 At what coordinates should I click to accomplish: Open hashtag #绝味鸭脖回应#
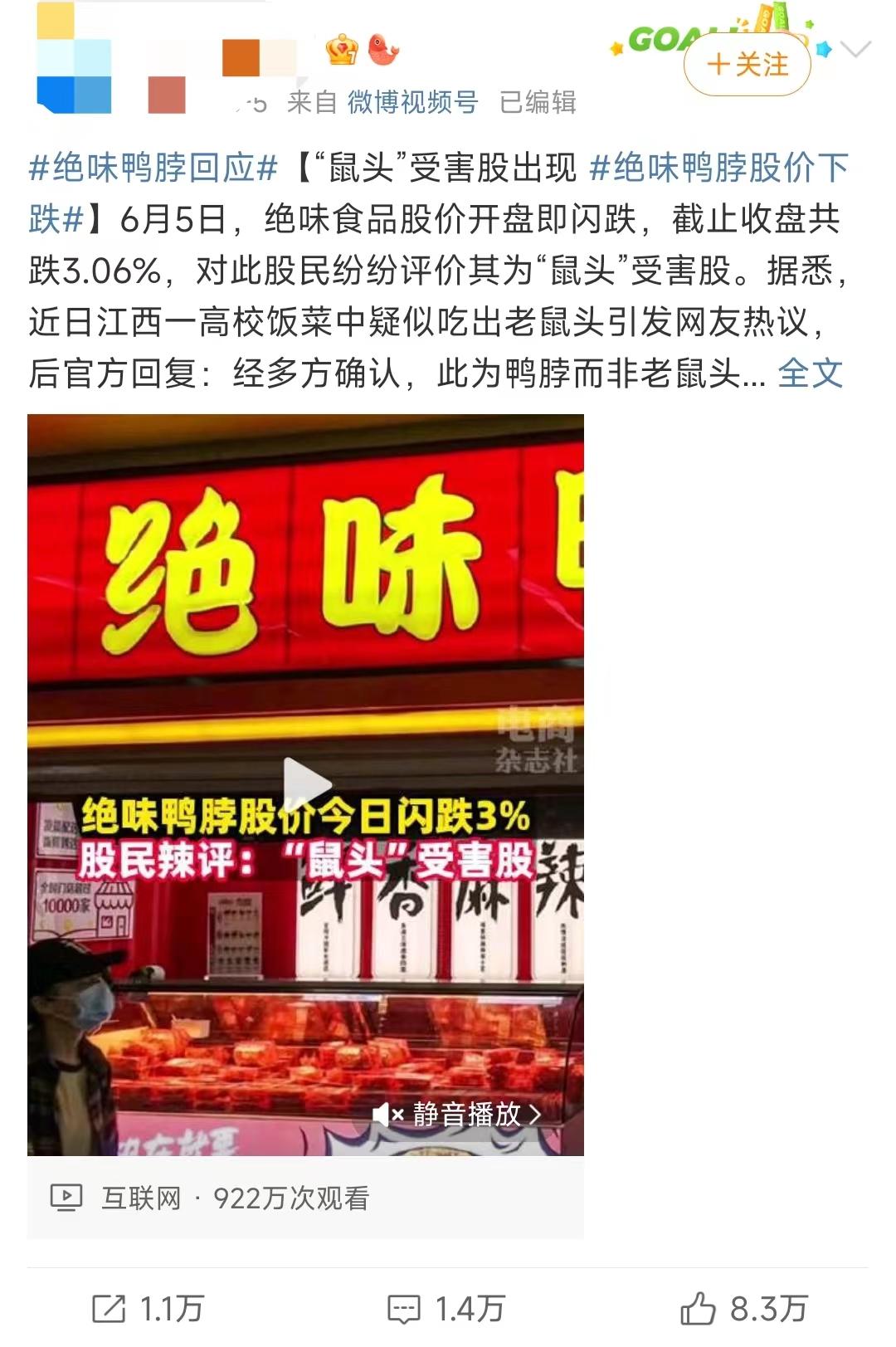(x=153, y=168)
